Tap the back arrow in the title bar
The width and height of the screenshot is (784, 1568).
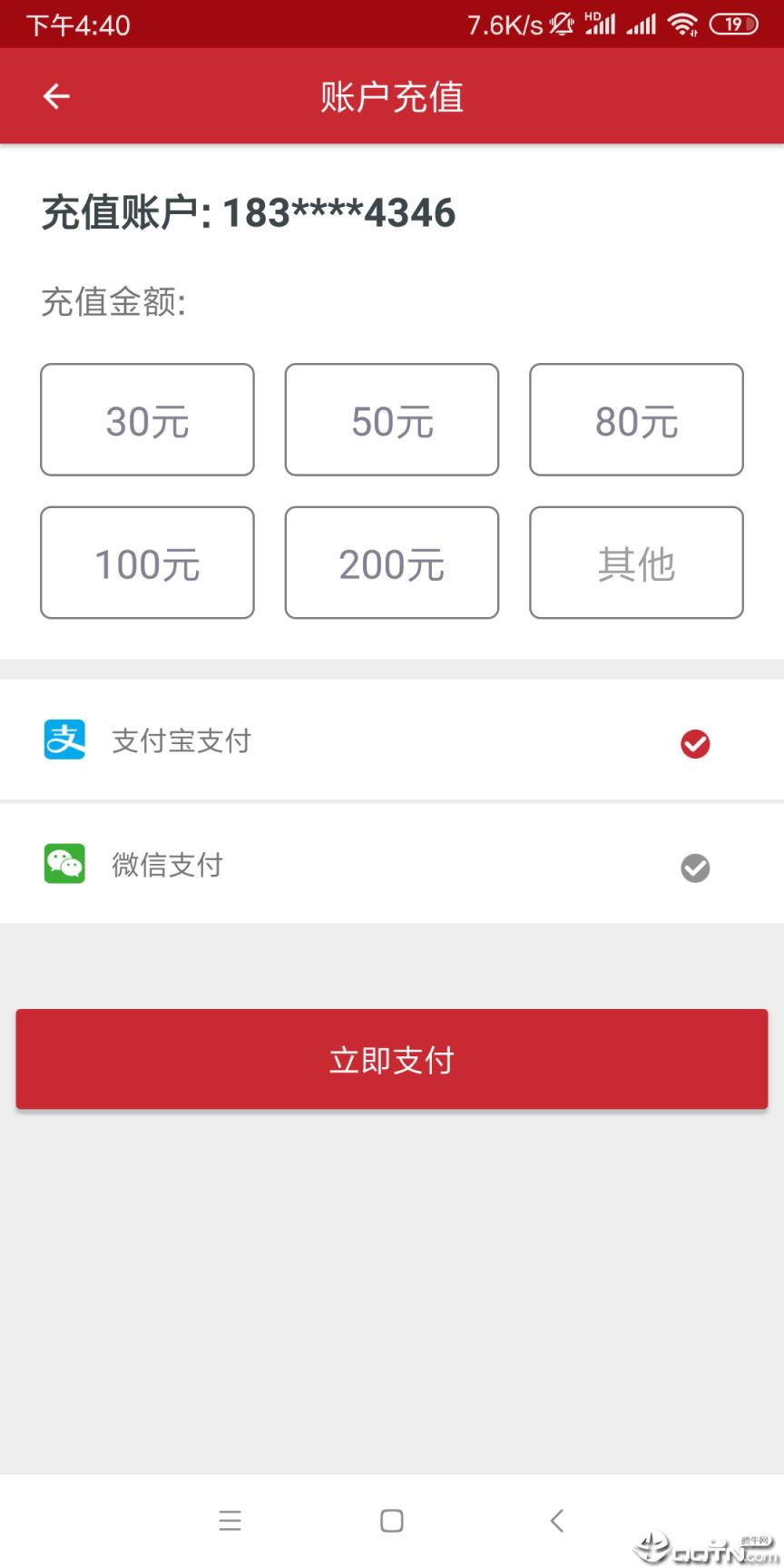click(56, 95)
